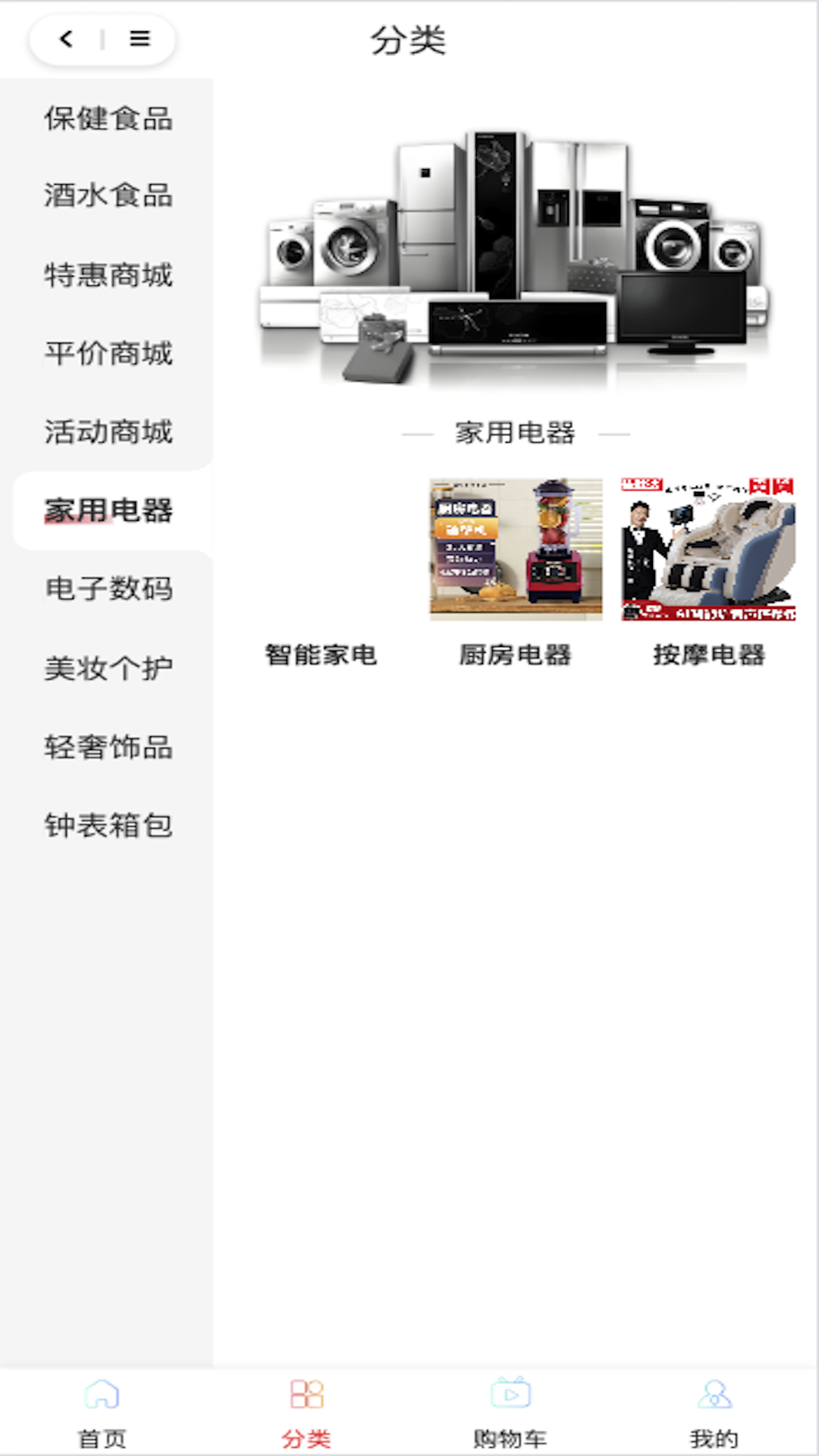
Task: Open the 厨房电器 subcategory
Action: click(515, 550)
